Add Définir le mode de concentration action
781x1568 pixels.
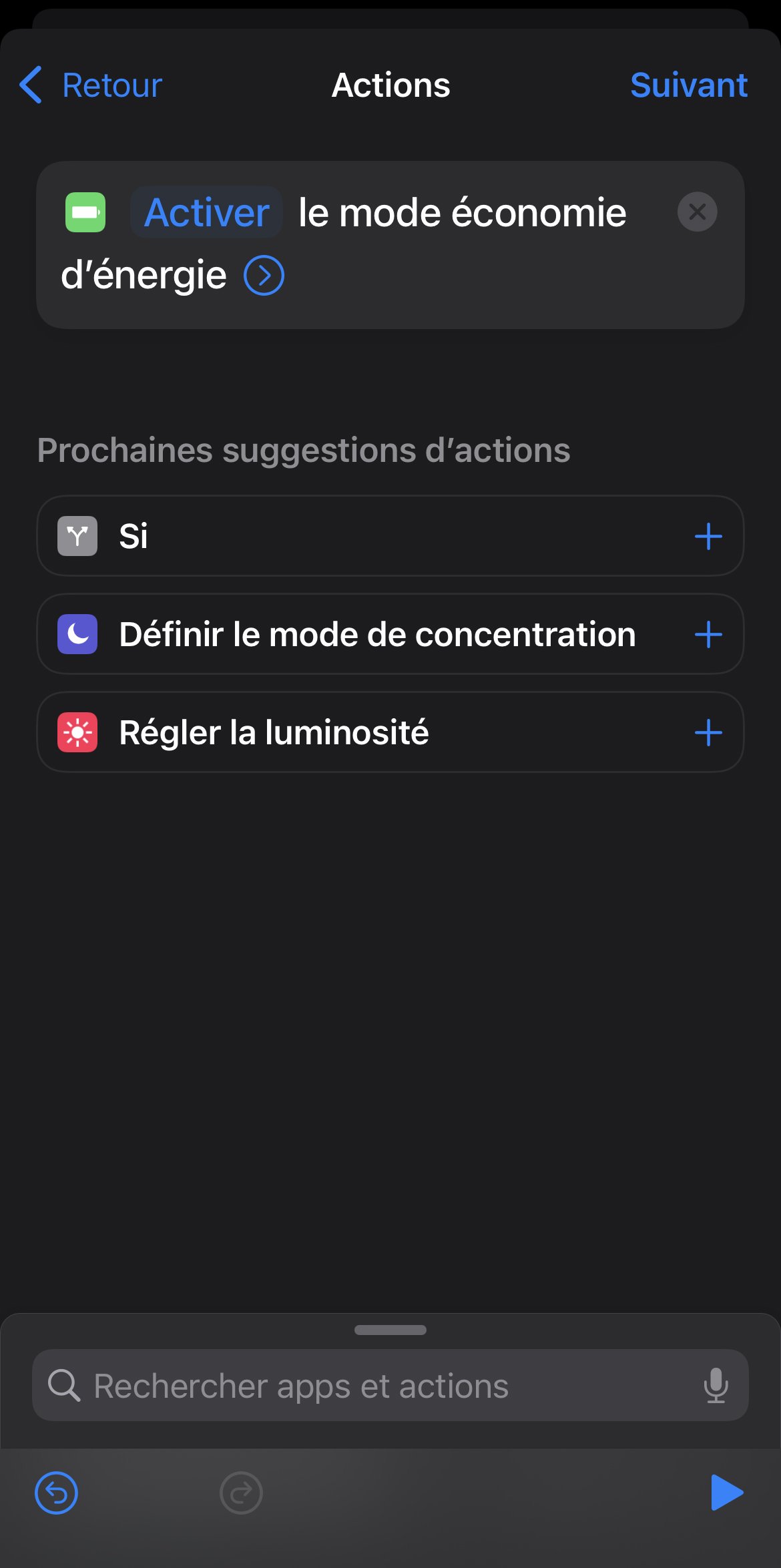coord(708,635)
